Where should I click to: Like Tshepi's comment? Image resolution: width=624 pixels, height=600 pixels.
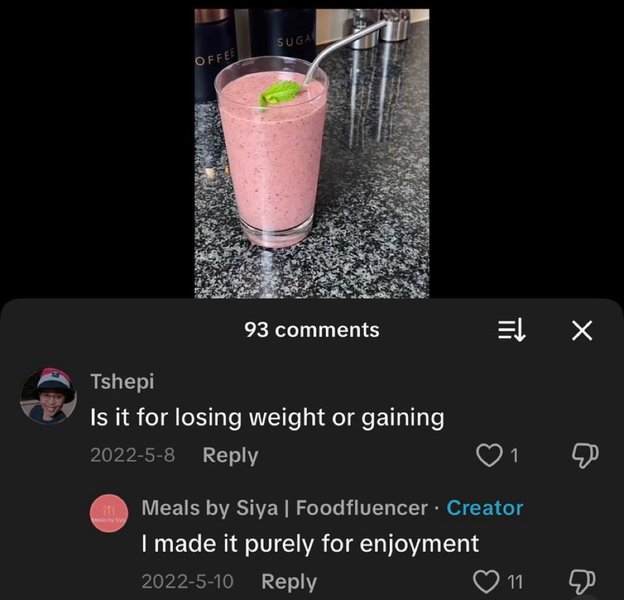489,456
